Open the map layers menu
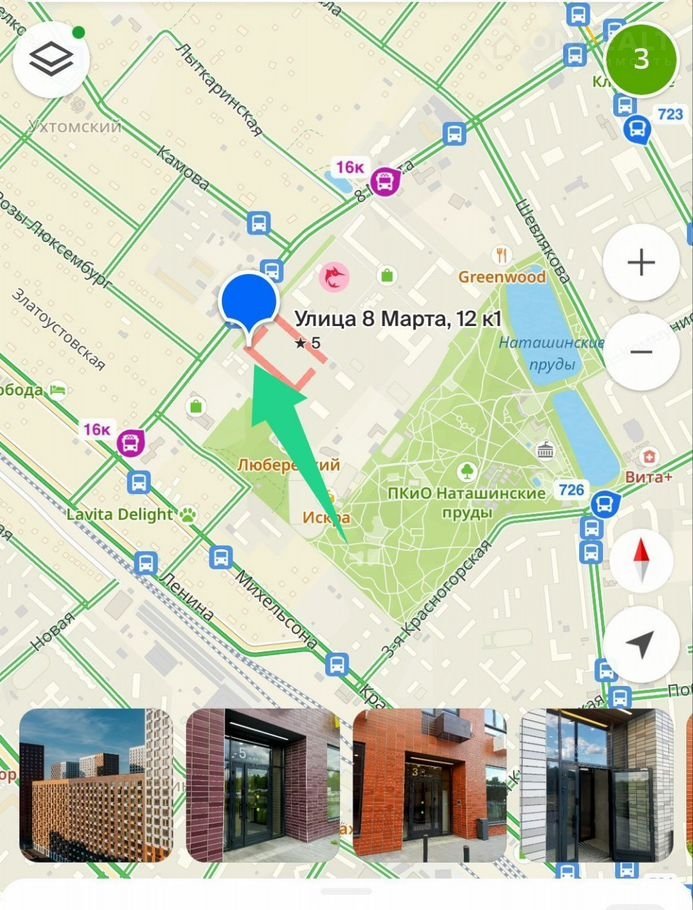Viewport: 693px width, 910px height. click(52, 60)
